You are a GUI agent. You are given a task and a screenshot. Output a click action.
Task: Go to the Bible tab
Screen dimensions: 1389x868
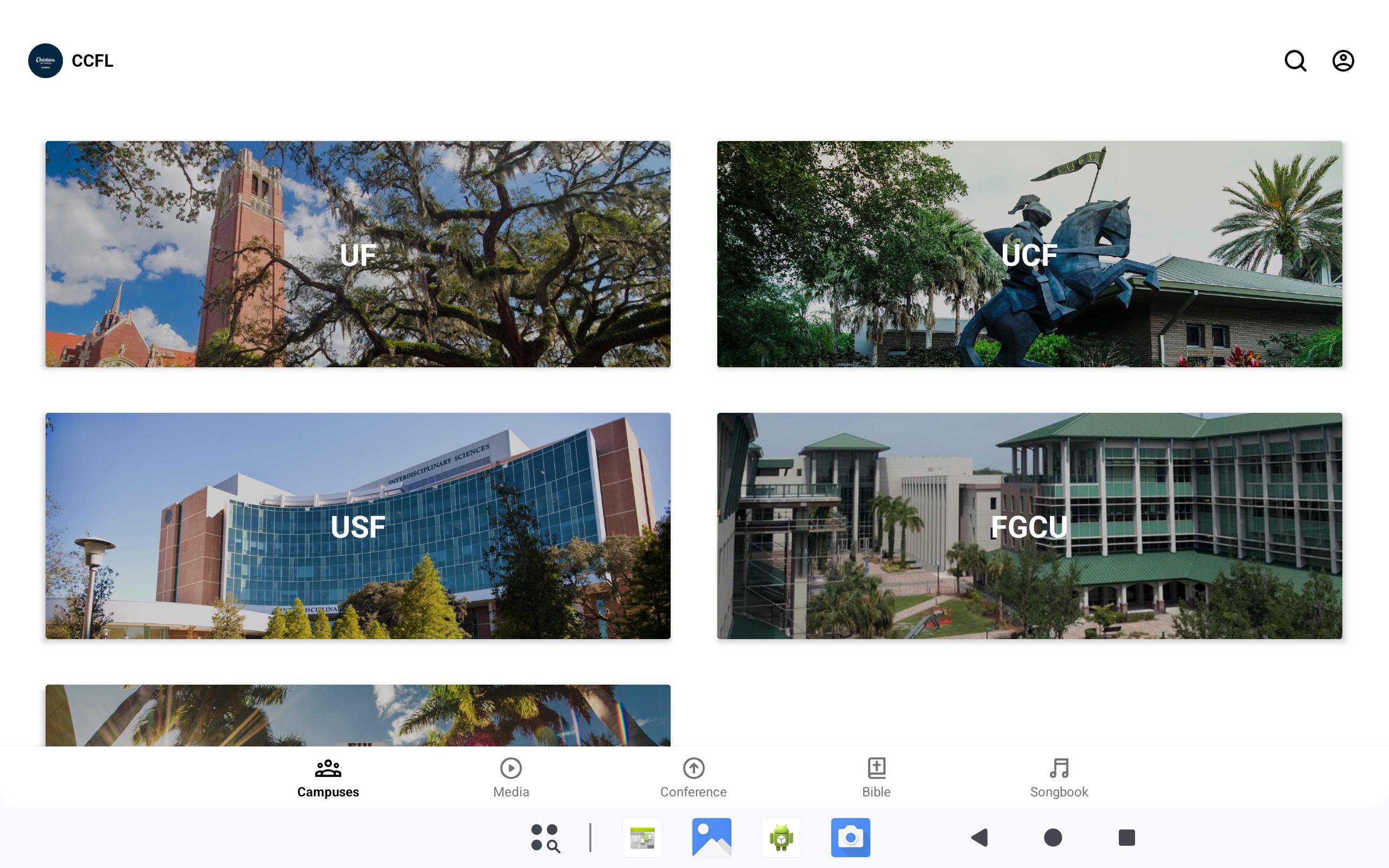(876, 777)
